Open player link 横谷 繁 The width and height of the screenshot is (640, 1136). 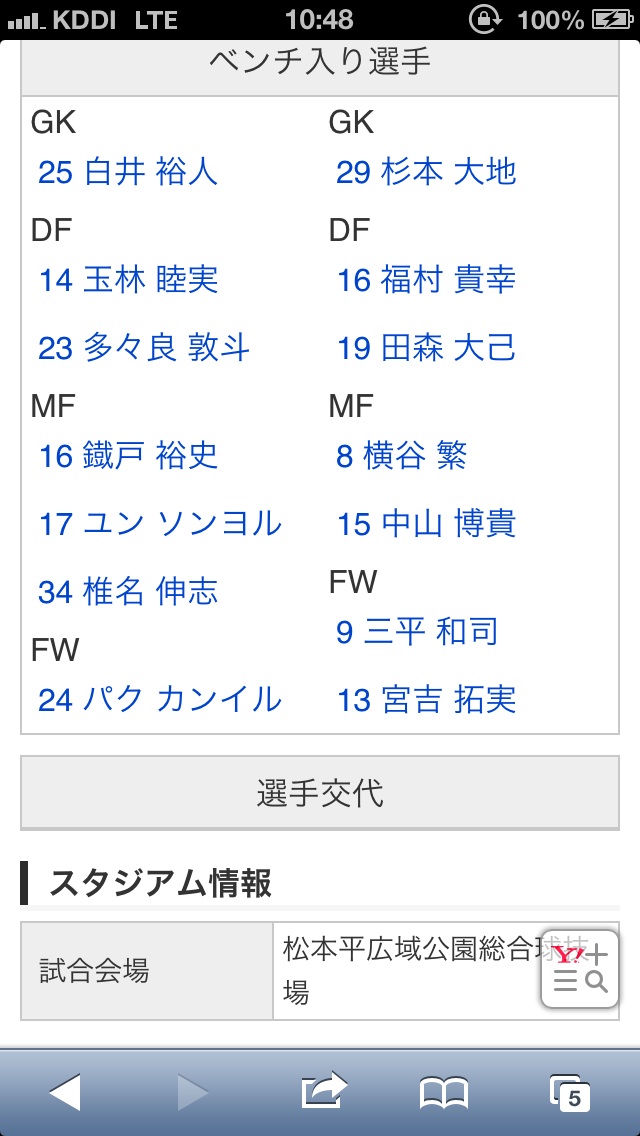pyautogui.click(x=402, y=456)
